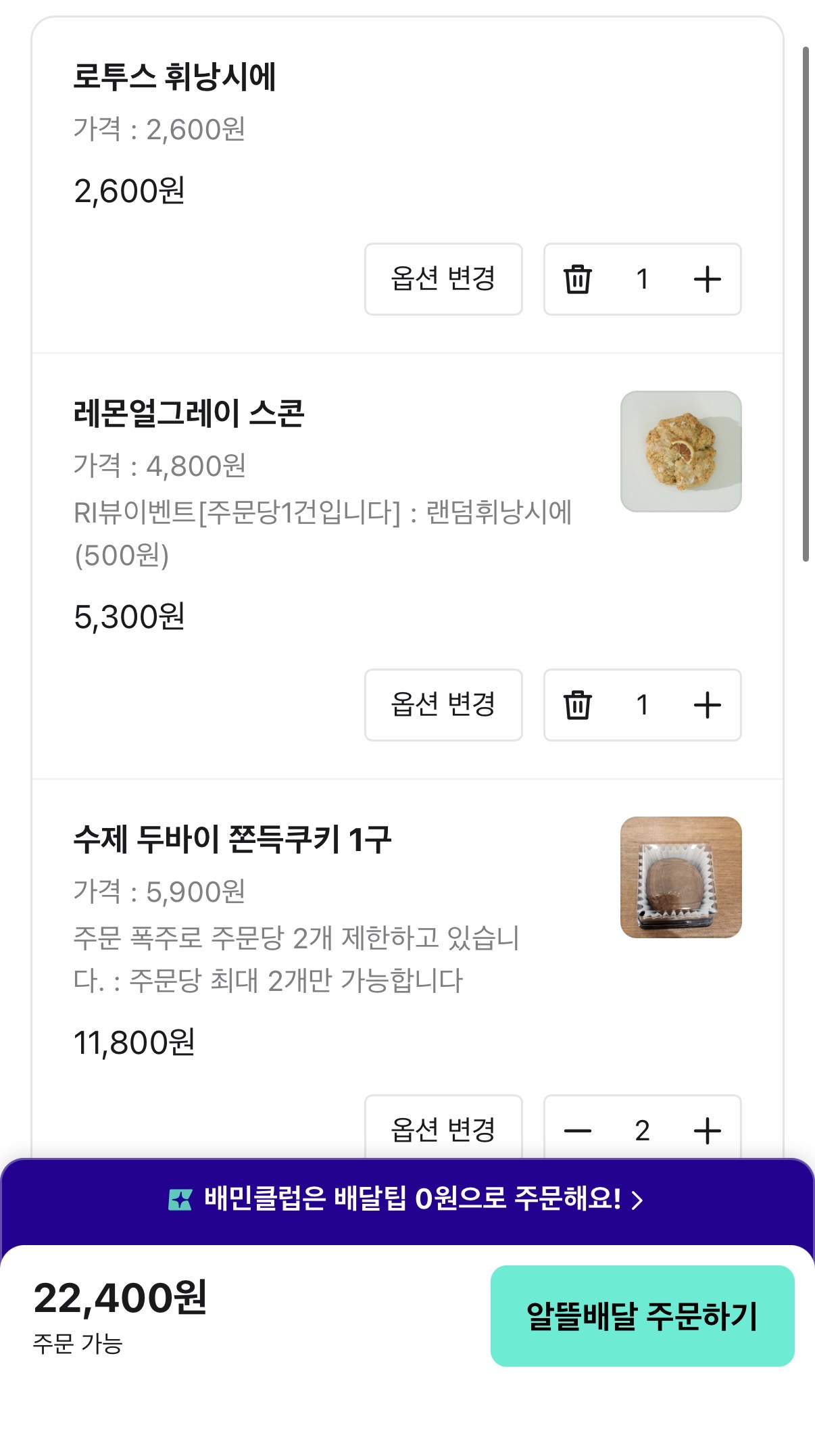
Task: Decrease quantity of 수제 두바이 쫀득쿠키 1구
Action: (x=578, y=1130)
